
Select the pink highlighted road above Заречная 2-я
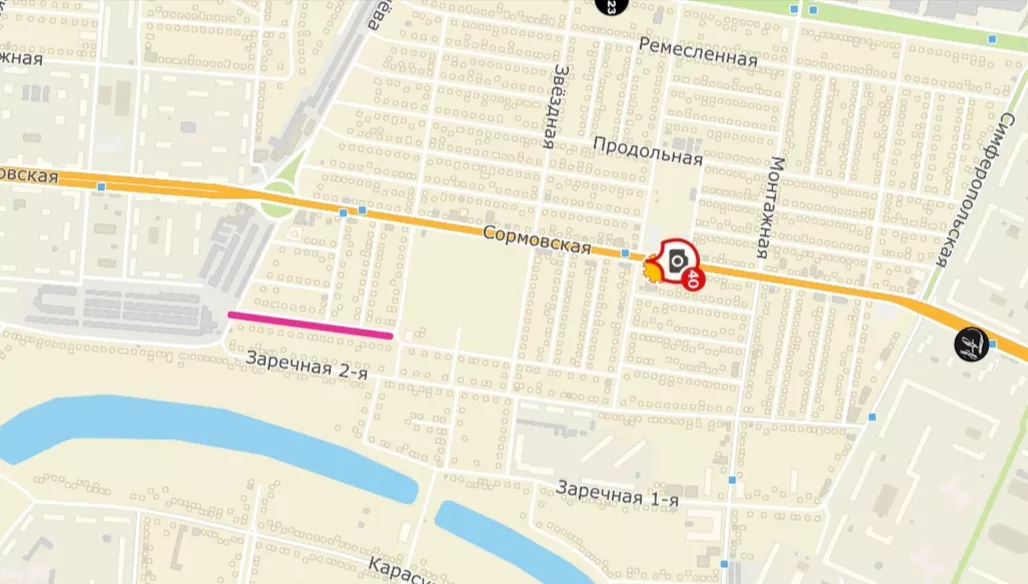pos(310,325)
